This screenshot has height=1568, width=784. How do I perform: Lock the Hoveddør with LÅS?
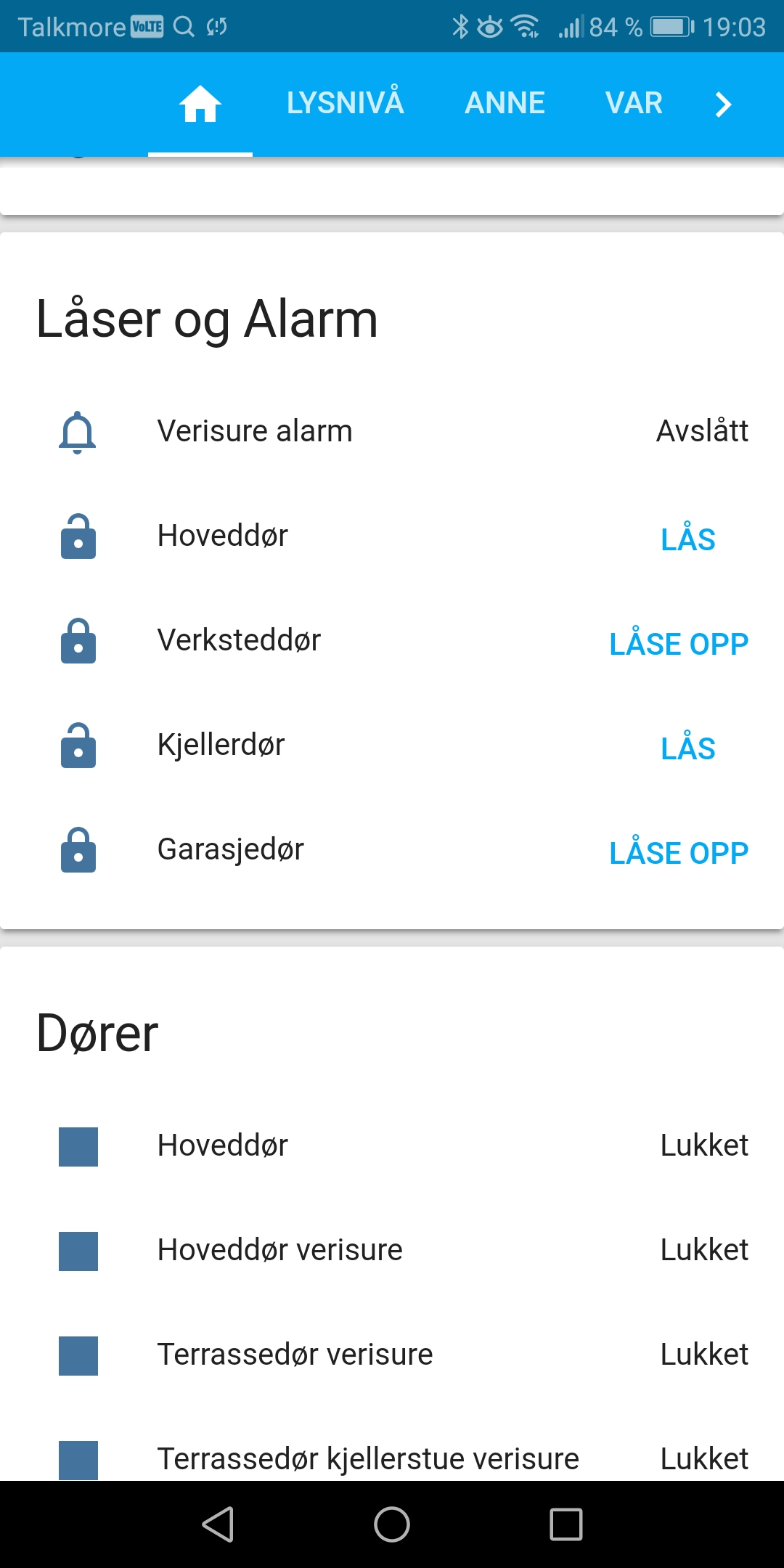click(687, 539)
